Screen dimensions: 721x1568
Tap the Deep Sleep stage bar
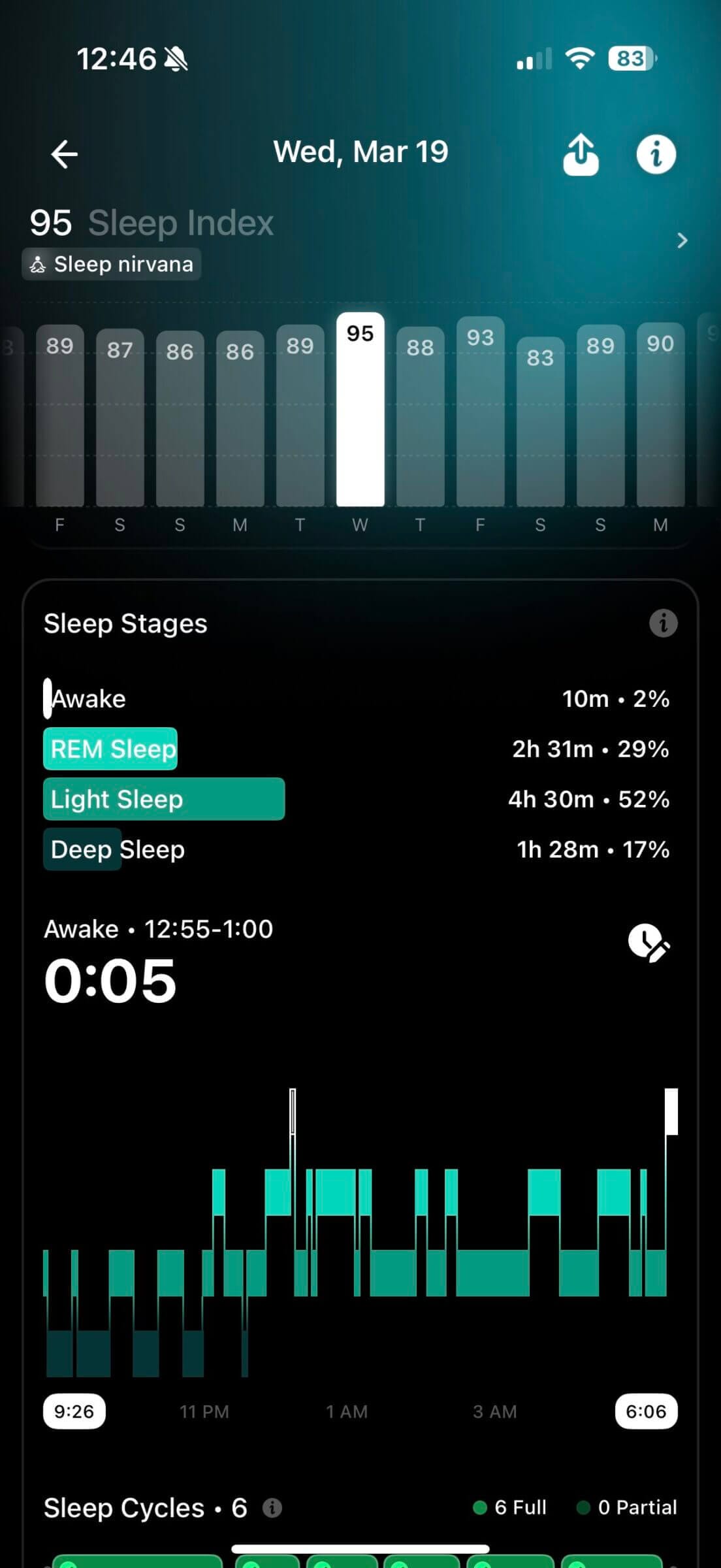pyautogui.click(x=82, y=849)
